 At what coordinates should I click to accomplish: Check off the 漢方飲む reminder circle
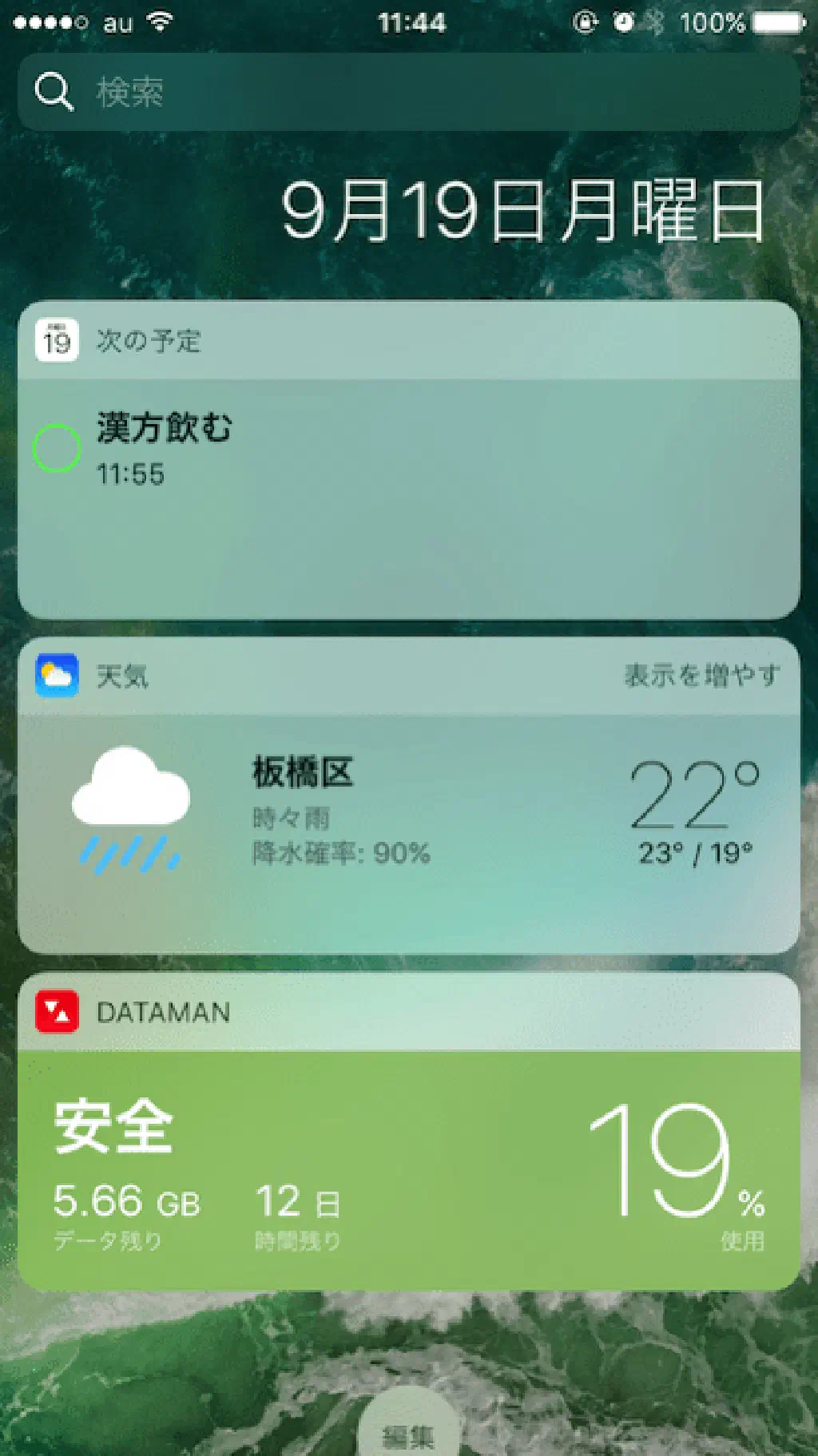[x=57, y=448]
